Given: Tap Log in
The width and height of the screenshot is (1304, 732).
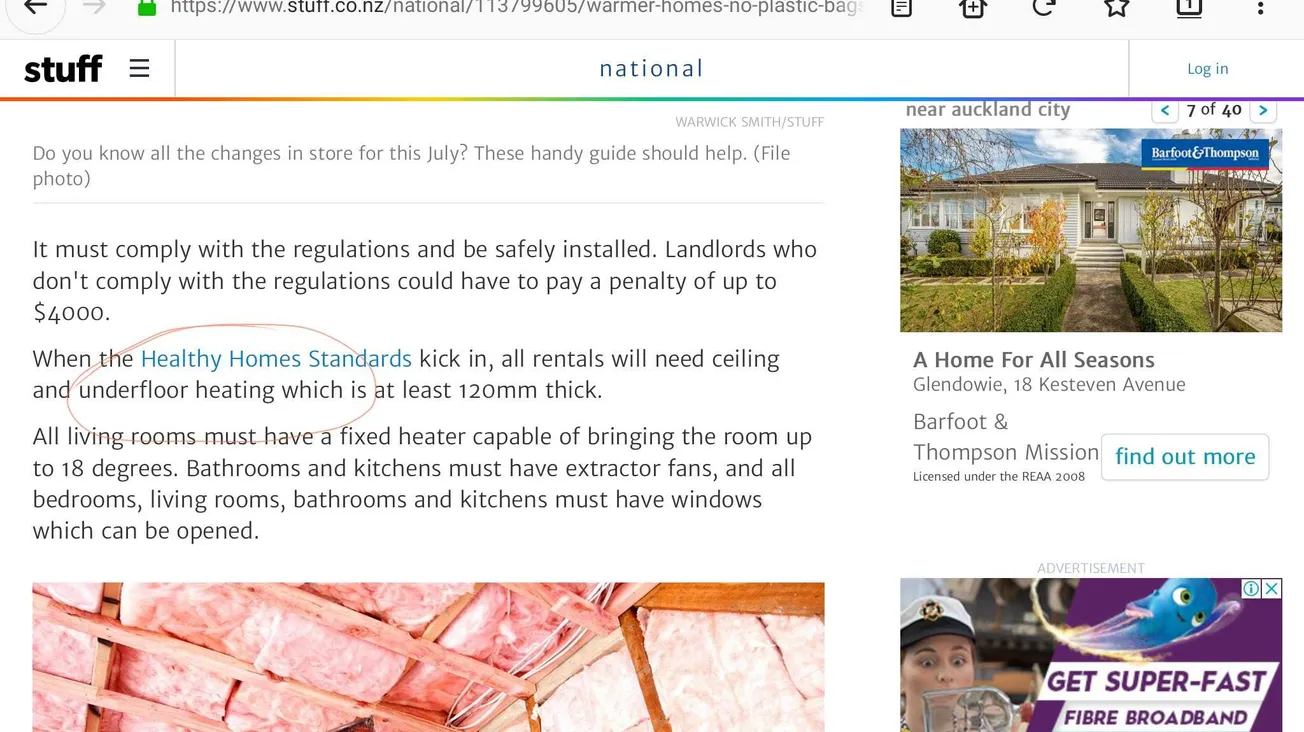Looking at the screenshot, I should pyautogui.click(x=1207, y=69).
